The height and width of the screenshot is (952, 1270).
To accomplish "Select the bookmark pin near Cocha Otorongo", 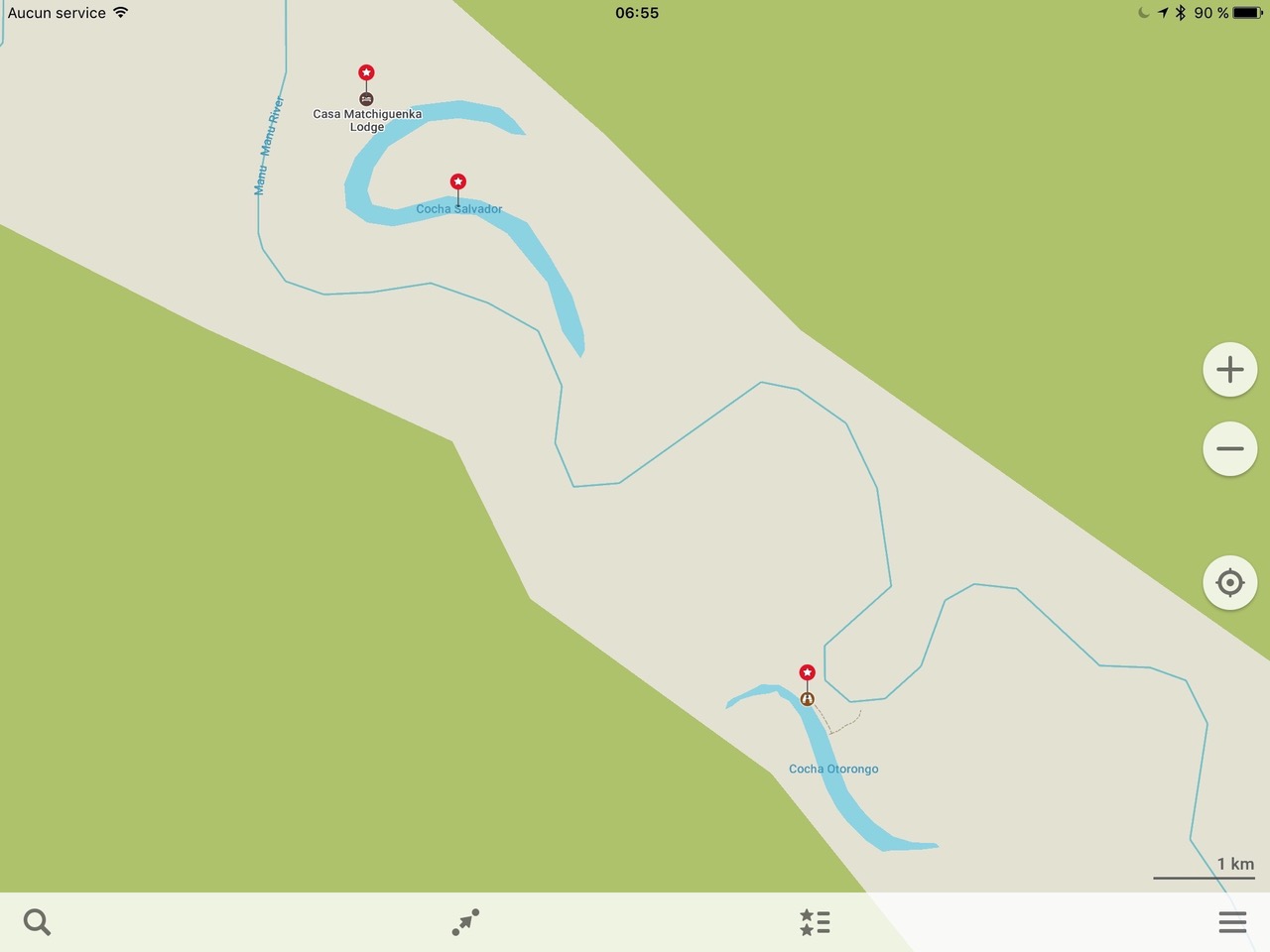I will pos(807,673).
